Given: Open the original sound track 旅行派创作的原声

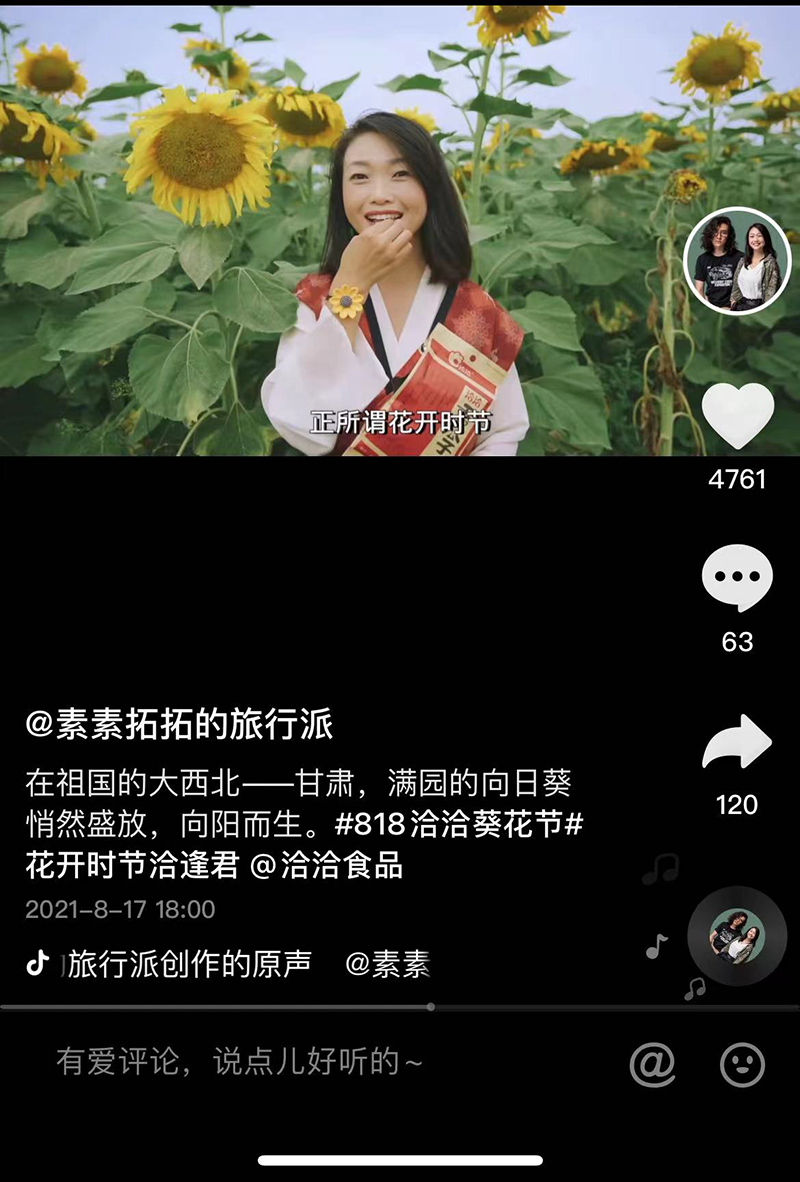Looking at the screenshot, I should pos(188,963).
